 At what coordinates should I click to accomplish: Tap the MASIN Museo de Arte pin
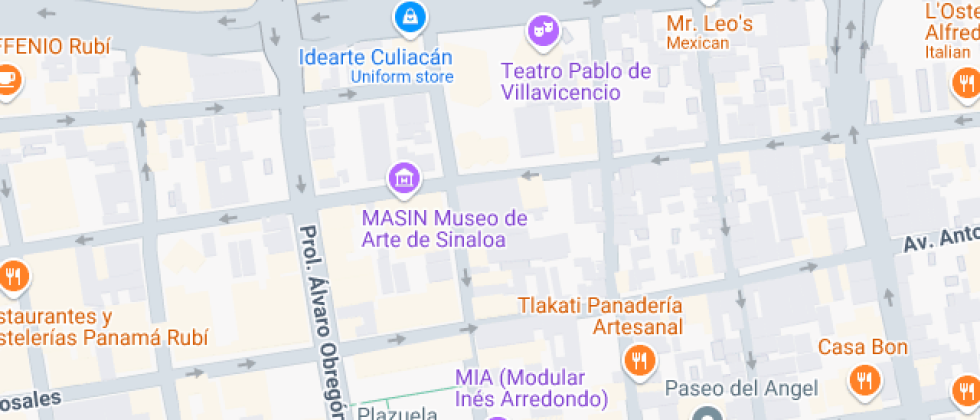click(404, 178)
